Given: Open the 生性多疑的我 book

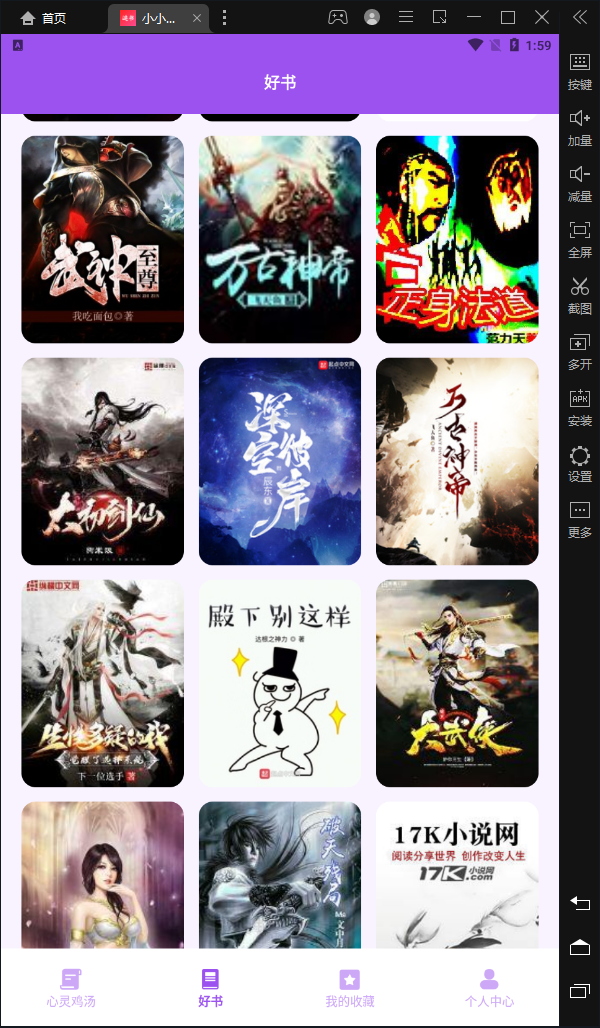Looking at the screenshot, I should [102, 683].
